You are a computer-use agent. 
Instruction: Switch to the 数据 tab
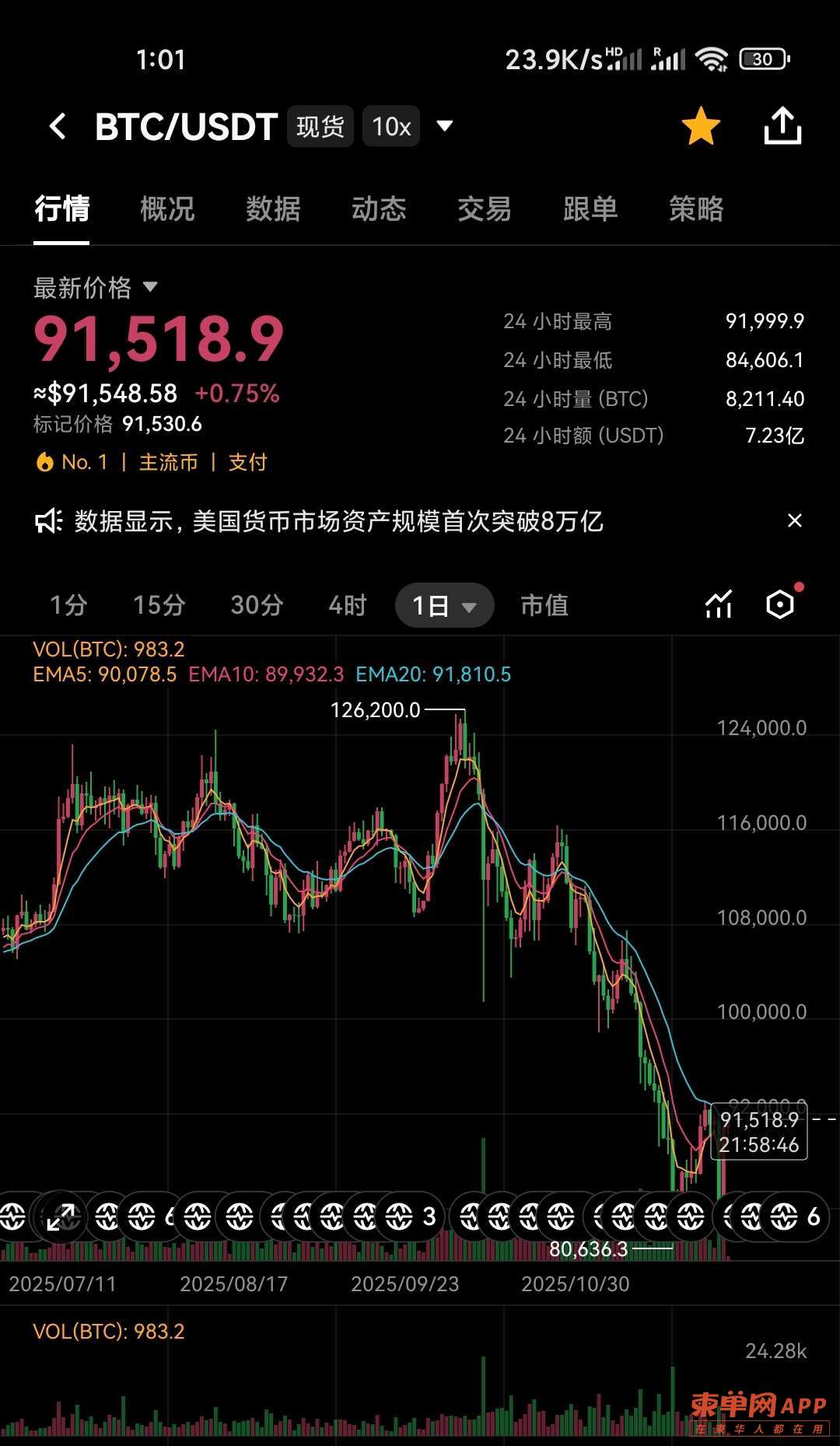coord(273,209)
